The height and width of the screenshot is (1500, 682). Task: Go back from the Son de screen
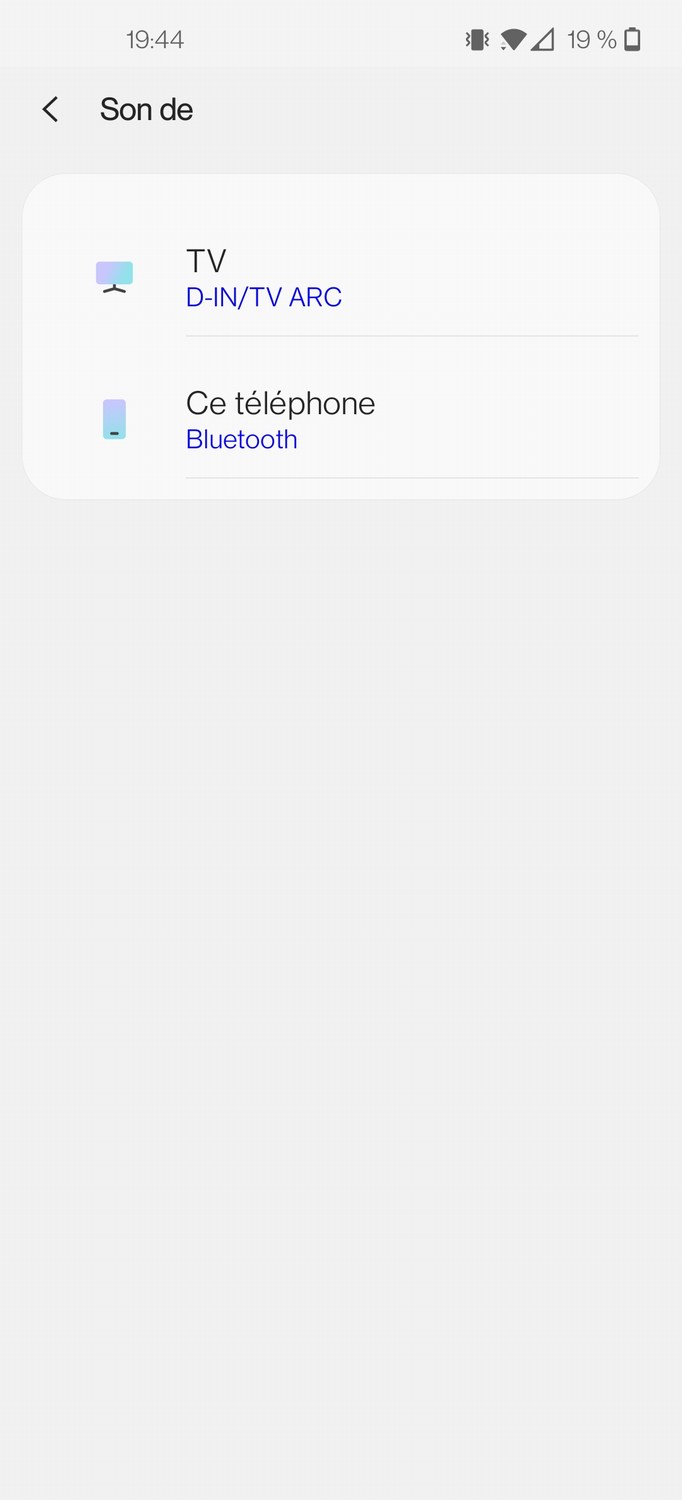pos(50,109)
